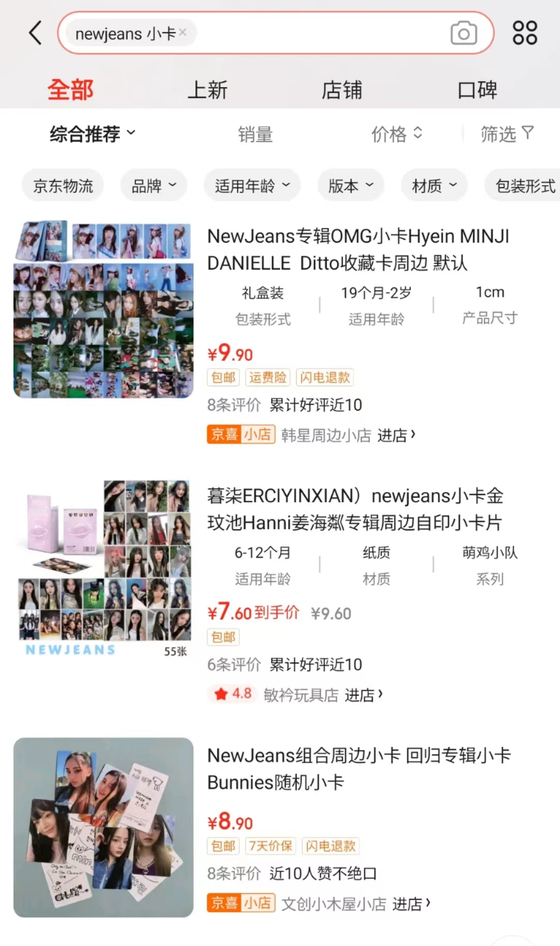Viewport: 560px width, 946px height.
Task: Expand the 适用年龄 filter chip
Action: click(252, 186)
